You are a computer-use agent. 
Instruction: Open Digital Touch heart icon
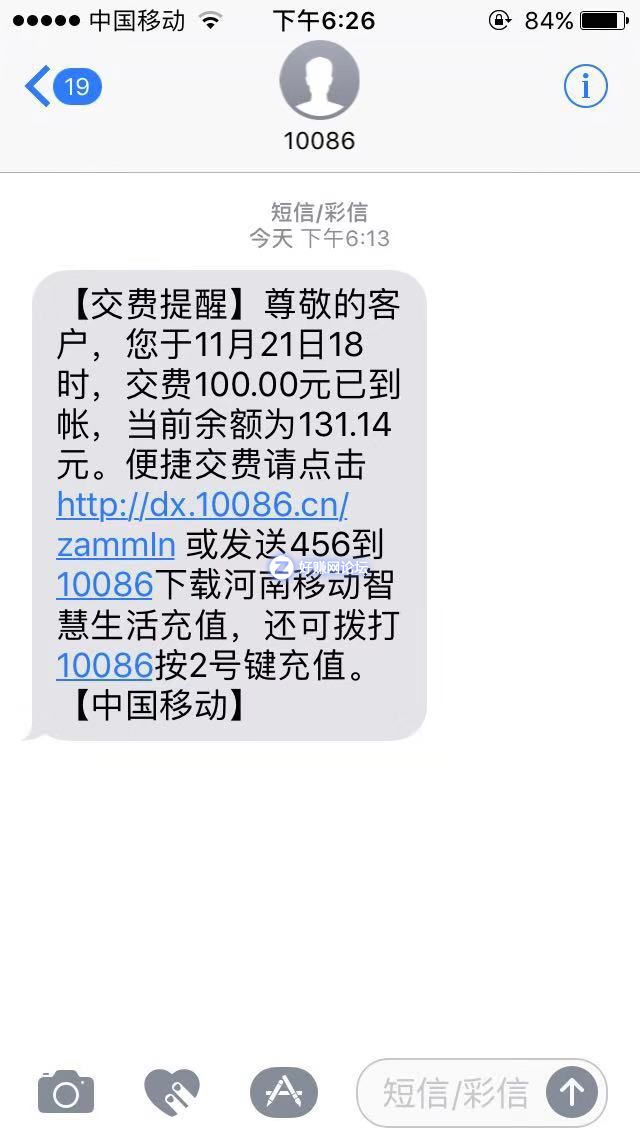click(172, 1092)
